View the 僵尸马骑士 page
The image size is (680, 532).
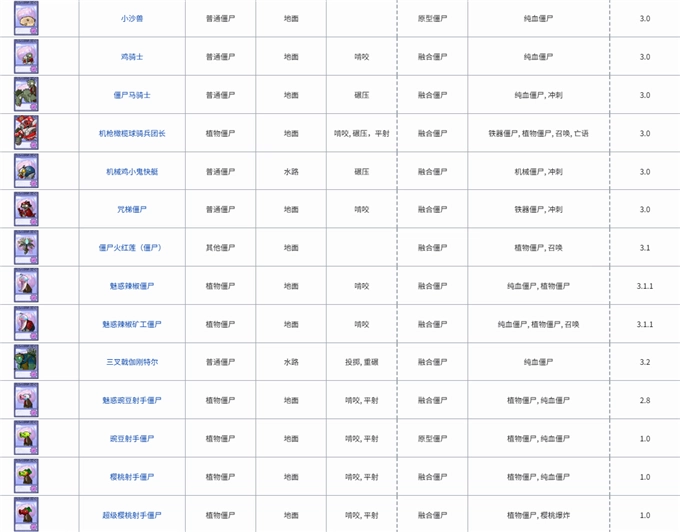[x=132, y=95]
